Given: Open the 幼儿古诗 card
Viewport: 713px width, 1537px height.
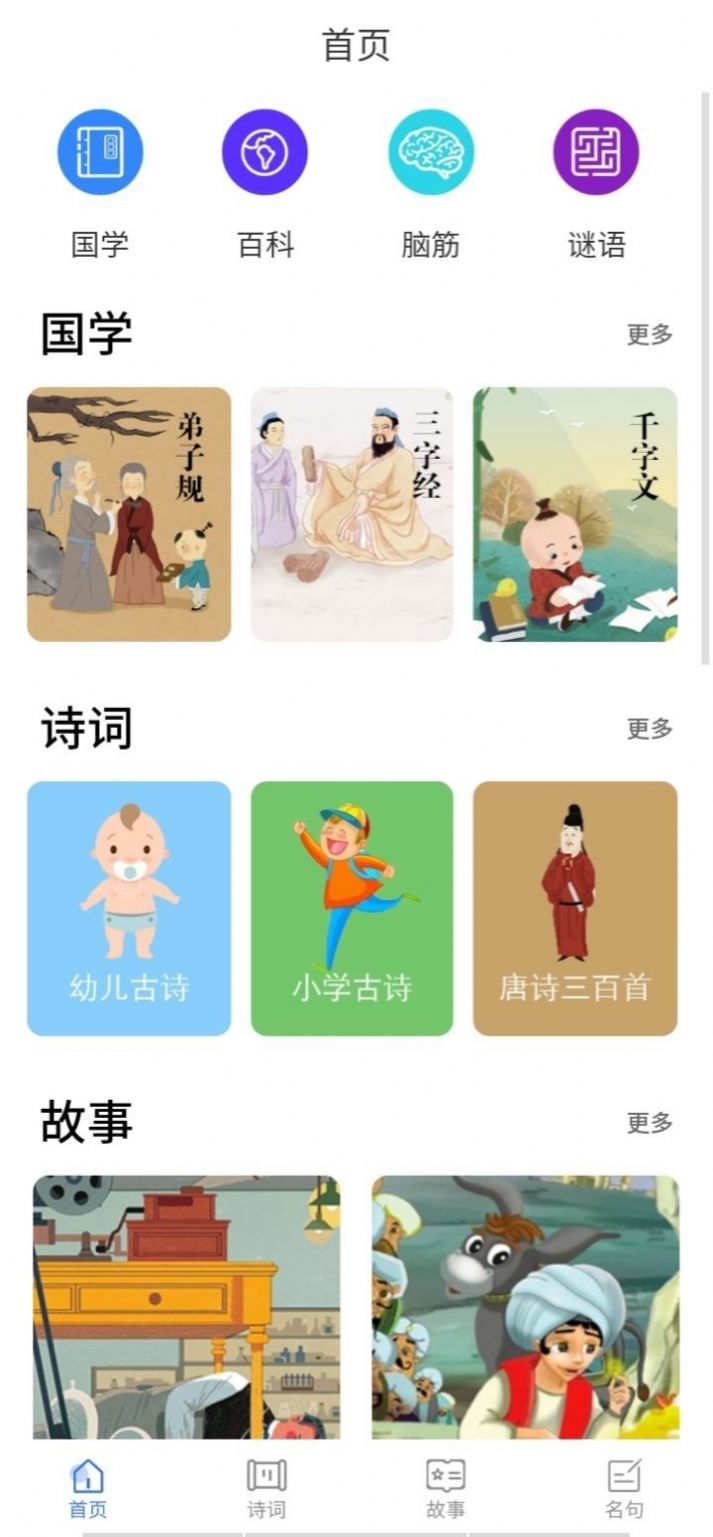Looking at the screenshot, I should (129, 908).
